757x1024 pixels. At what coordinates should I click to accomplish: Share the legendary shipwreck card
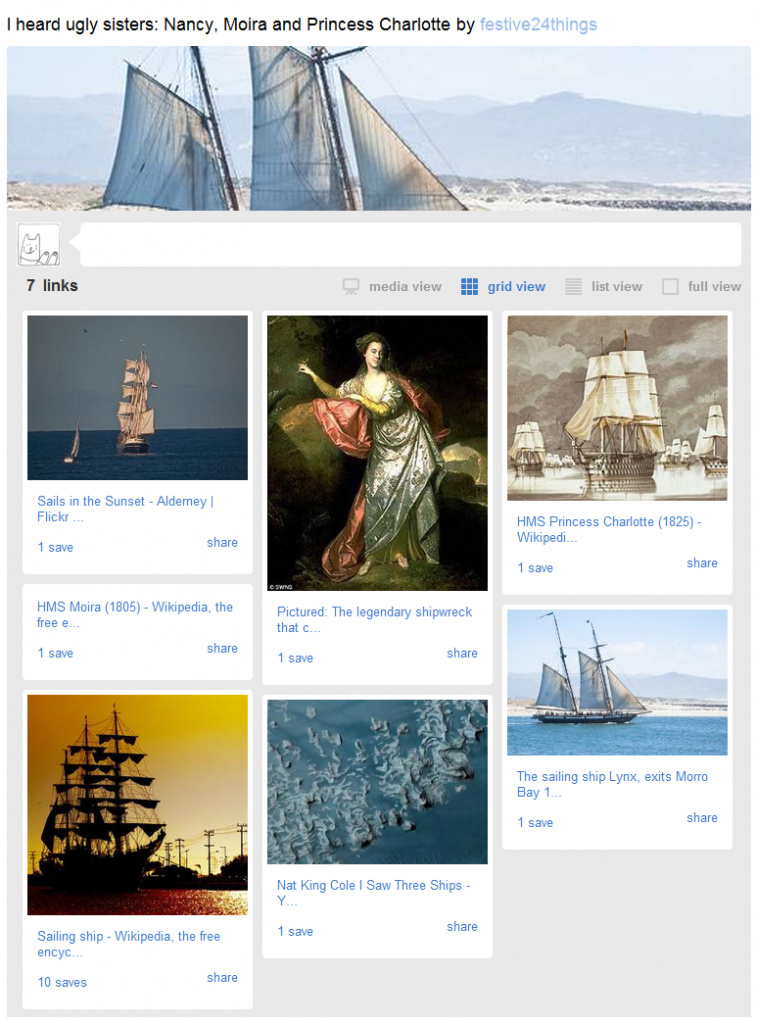(x=462, y=654)
